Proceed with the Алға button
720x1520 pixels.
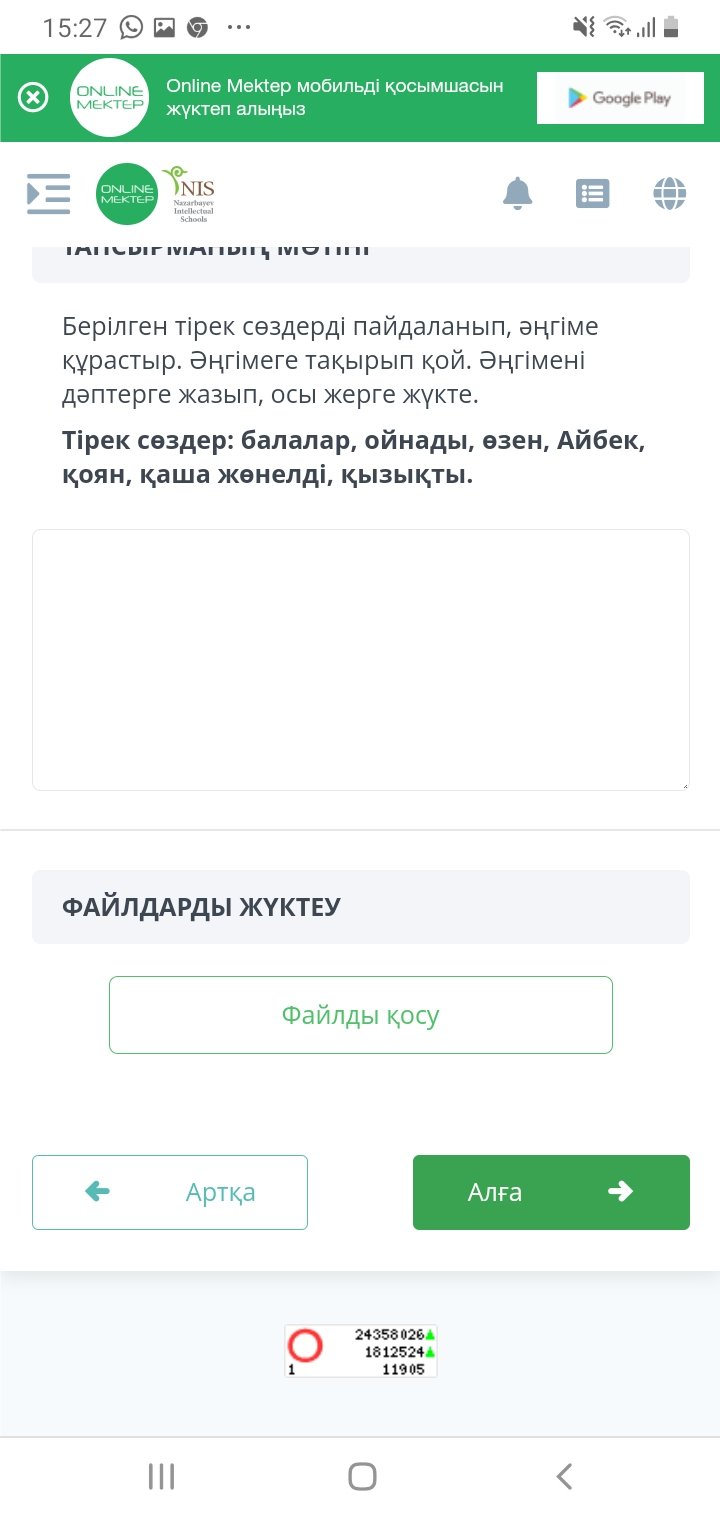pos(551,1192)
